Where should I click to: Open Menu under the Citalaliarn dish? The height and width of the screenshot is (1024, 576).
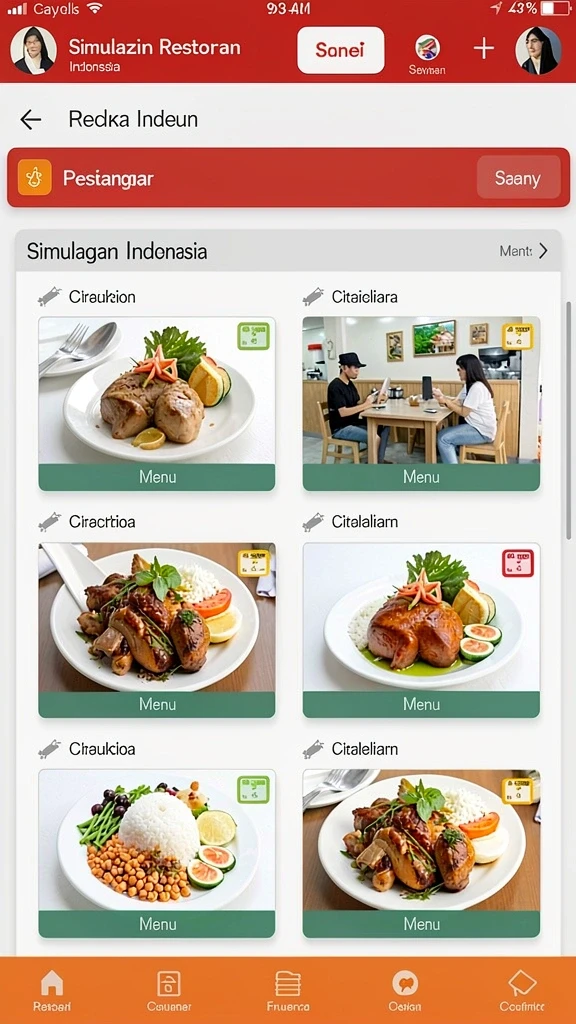tap(421, 704)
